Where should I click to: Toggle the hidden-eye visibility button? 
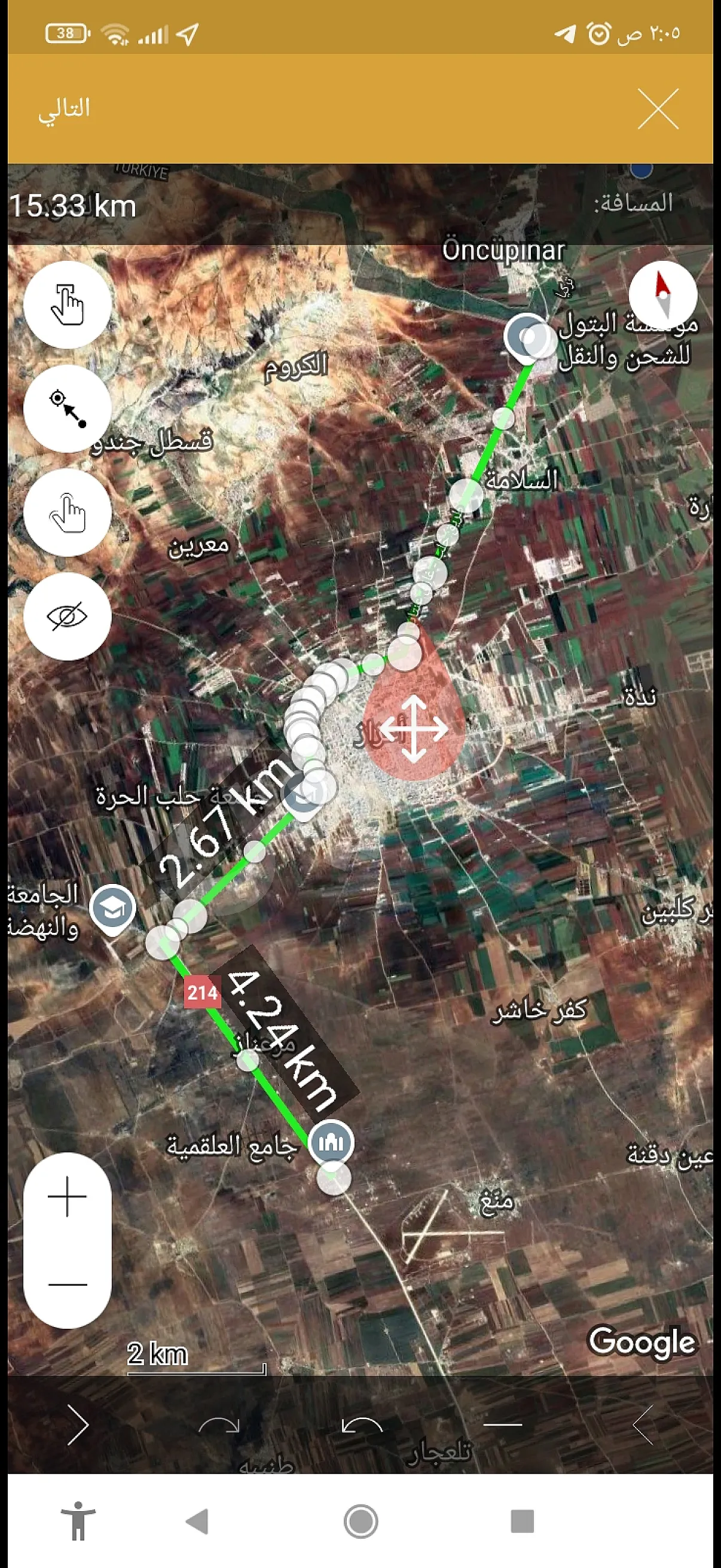coord(68,617)
